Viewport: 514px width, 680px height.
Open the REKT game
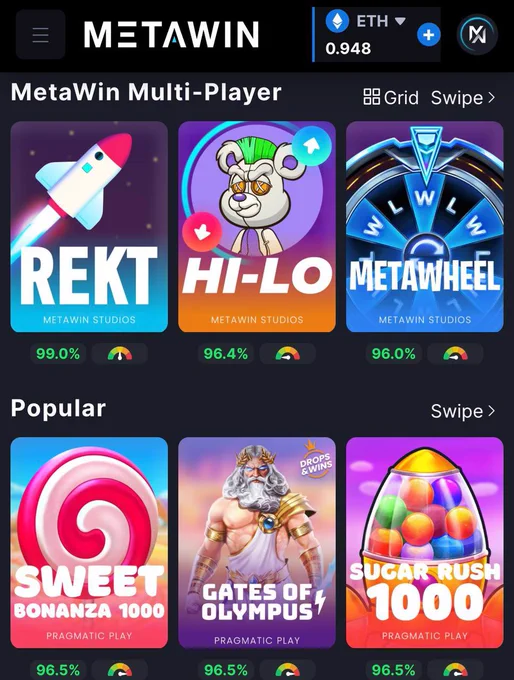click(x=89, y=227)
